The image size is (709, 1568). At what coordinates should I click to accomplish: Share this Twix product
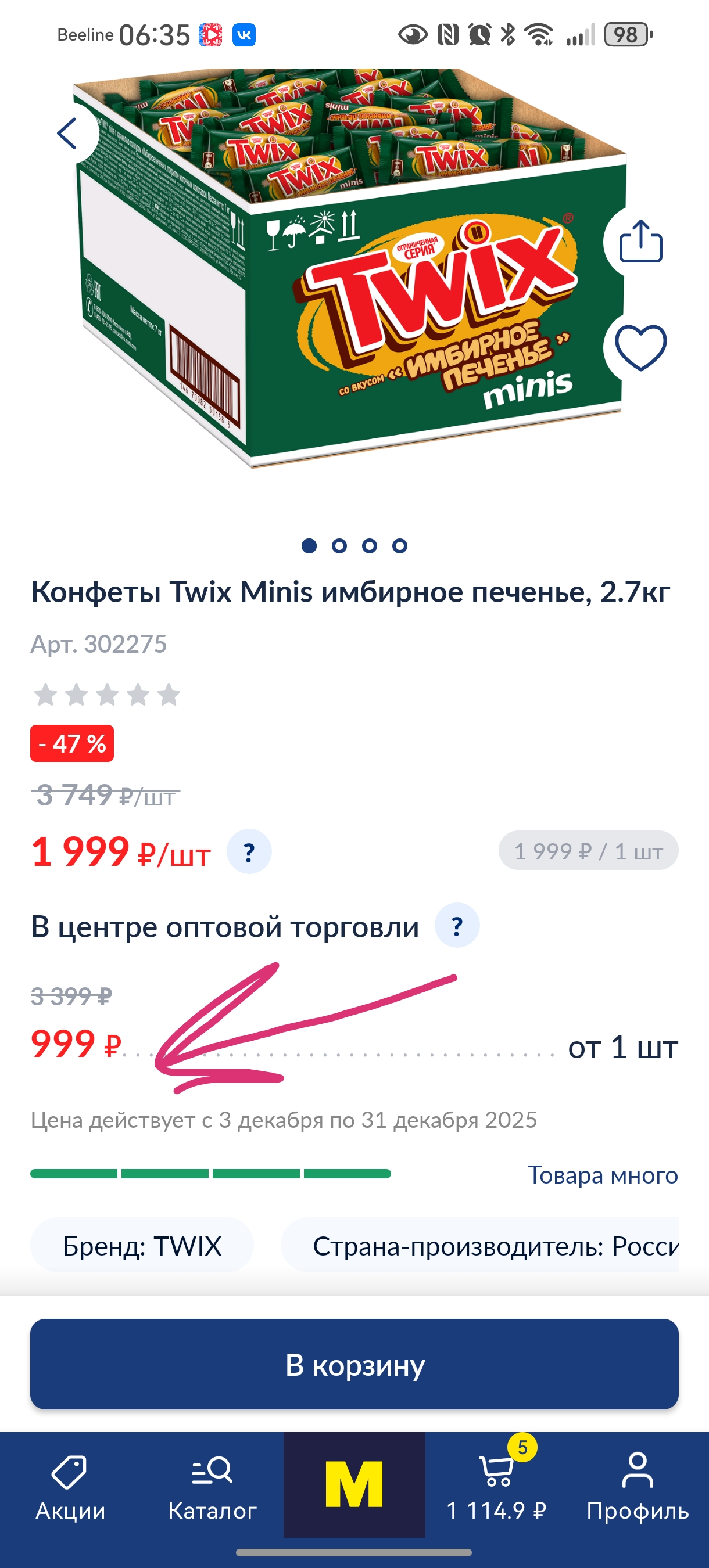click(641, 242)
